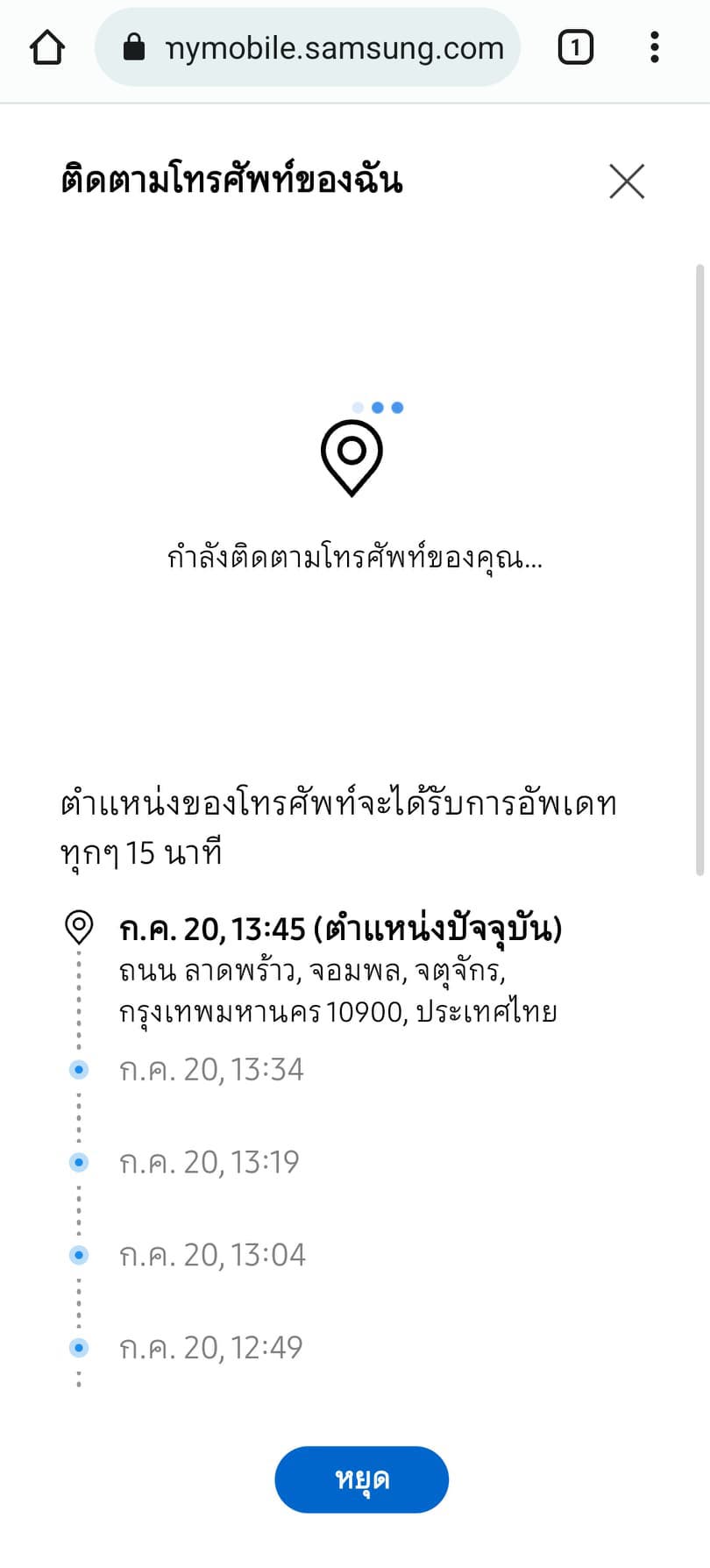This screenshot has height=1568, width=710.
Task: Select the 13:19 location entry
Action: click(x=209, y=1163)
